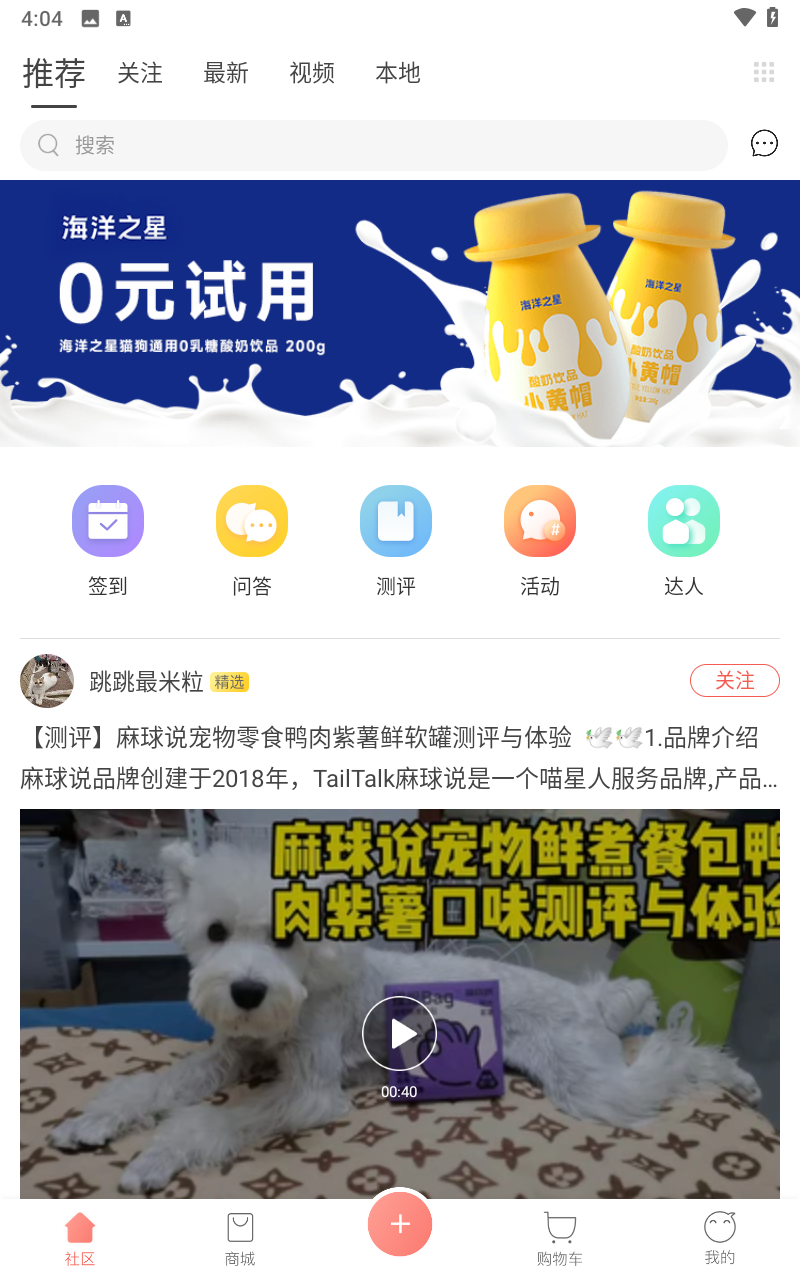Go to the 商城 tab

240,1238
